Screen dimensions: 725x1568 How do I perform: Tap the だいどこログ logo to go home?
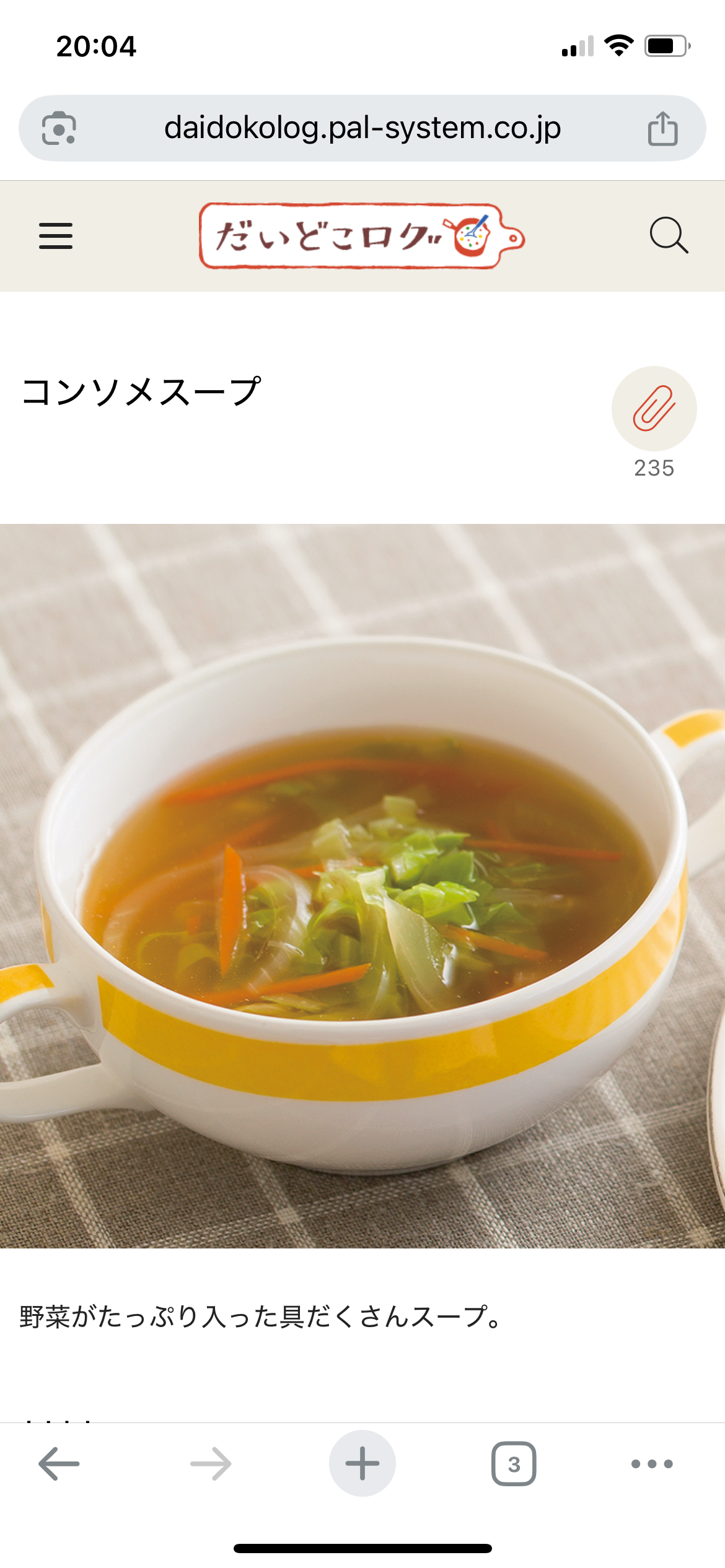[x=361, y=236]
